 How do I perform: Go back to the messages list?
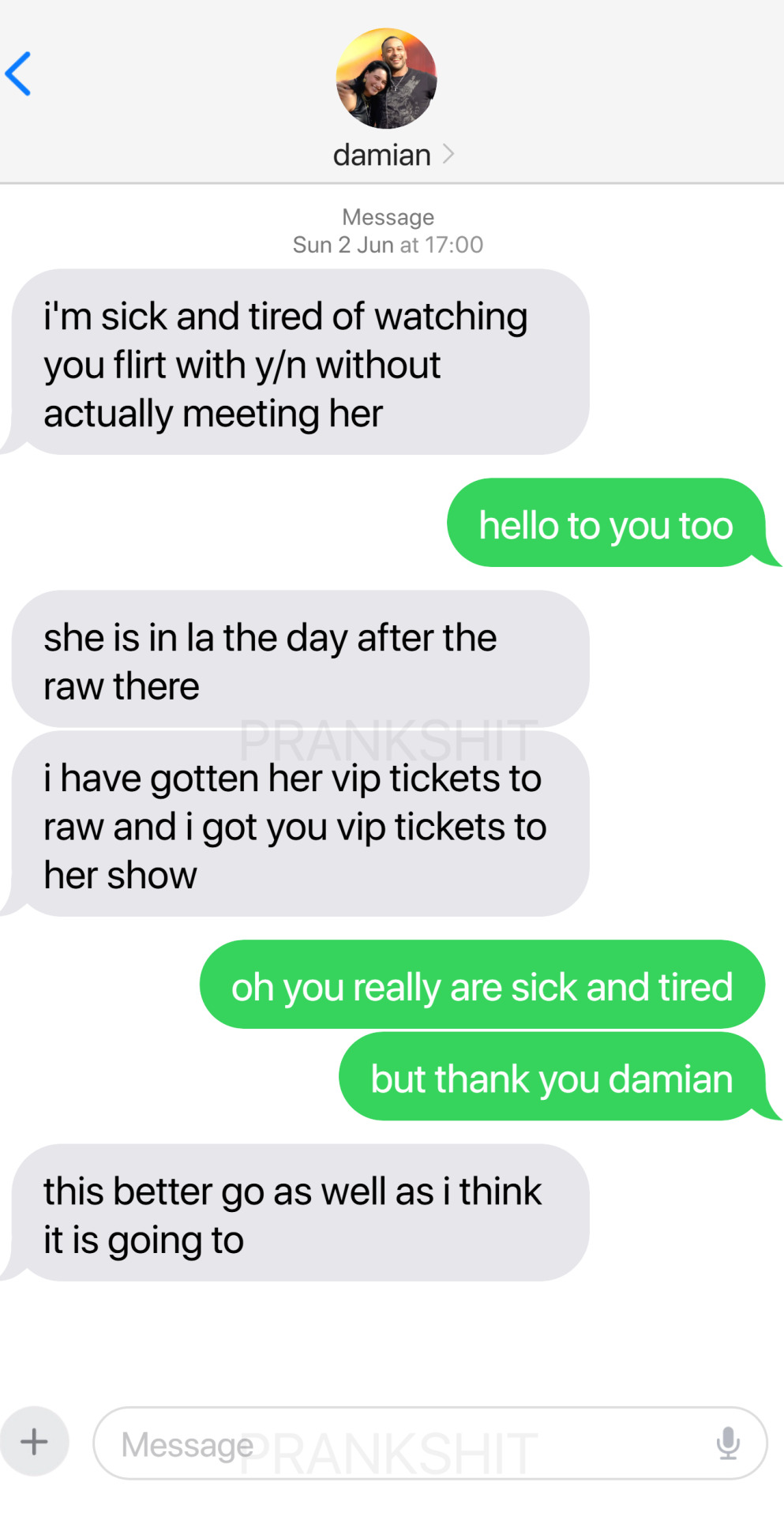[x=19, y=74]
